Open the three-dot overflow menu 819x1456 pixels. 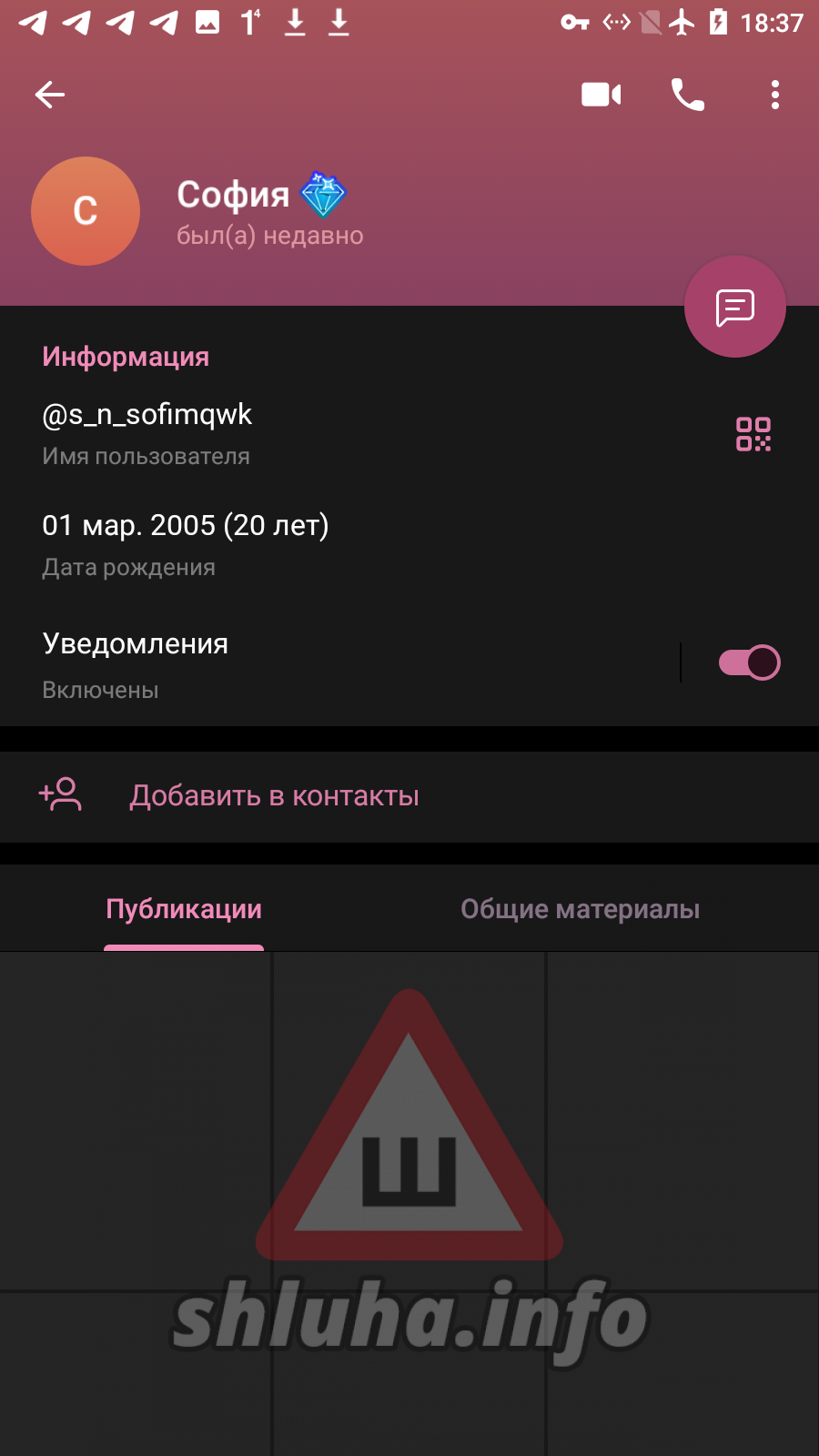pos(774,95)
